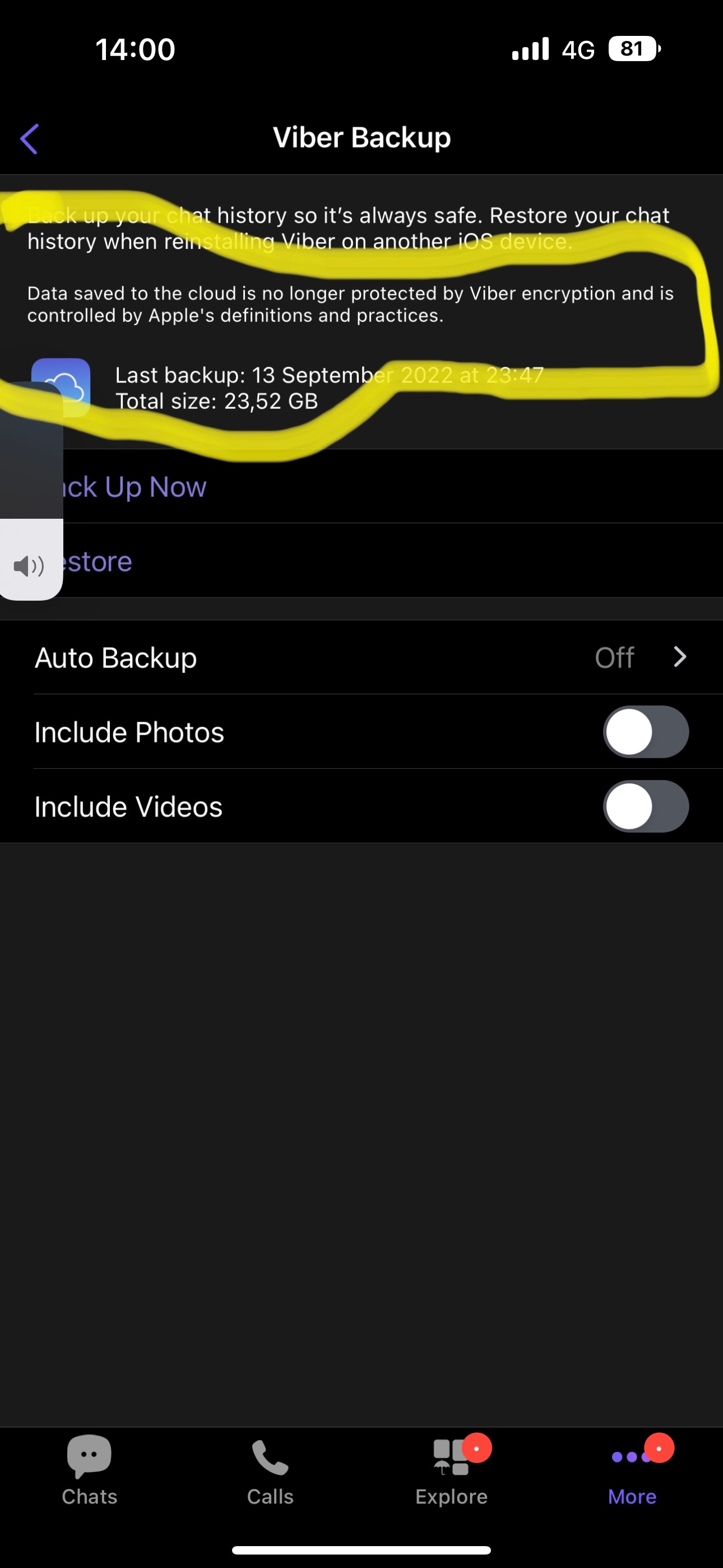Enable the Include Photos switch

(x=646, y=732)
